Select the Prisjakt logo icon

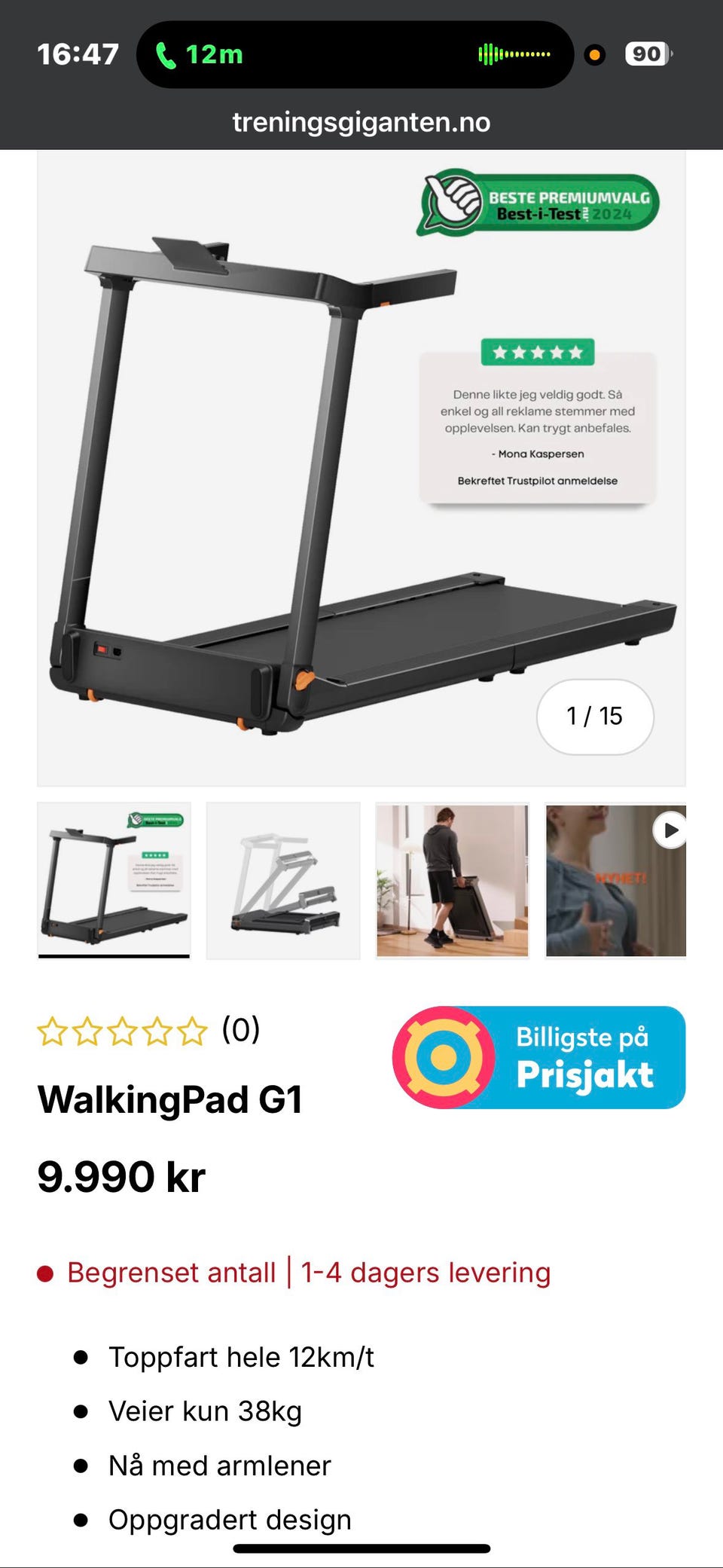pyautogui.click(x=447, y=1058)
